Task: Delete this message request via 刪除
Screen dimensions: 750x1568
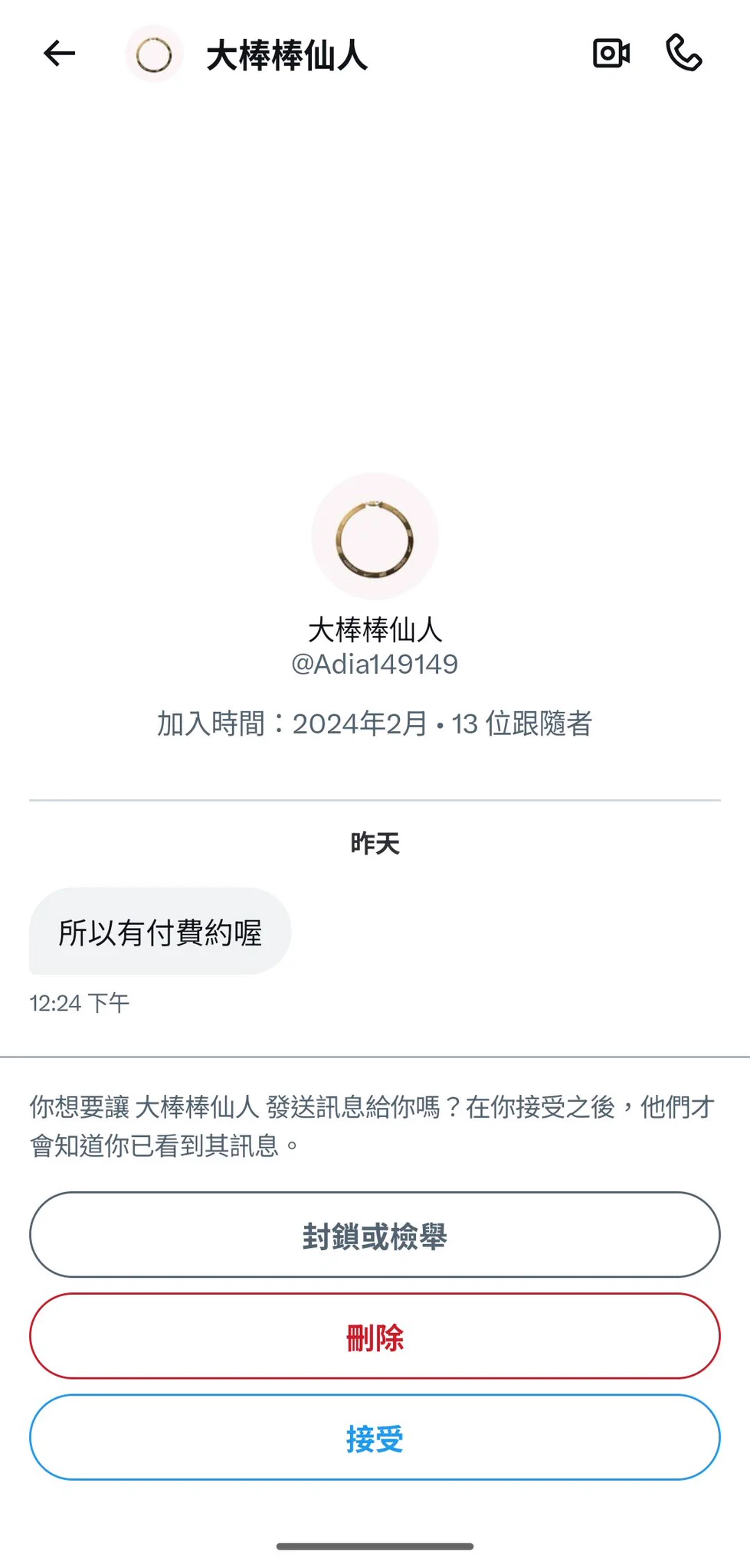Action: 375,1337
